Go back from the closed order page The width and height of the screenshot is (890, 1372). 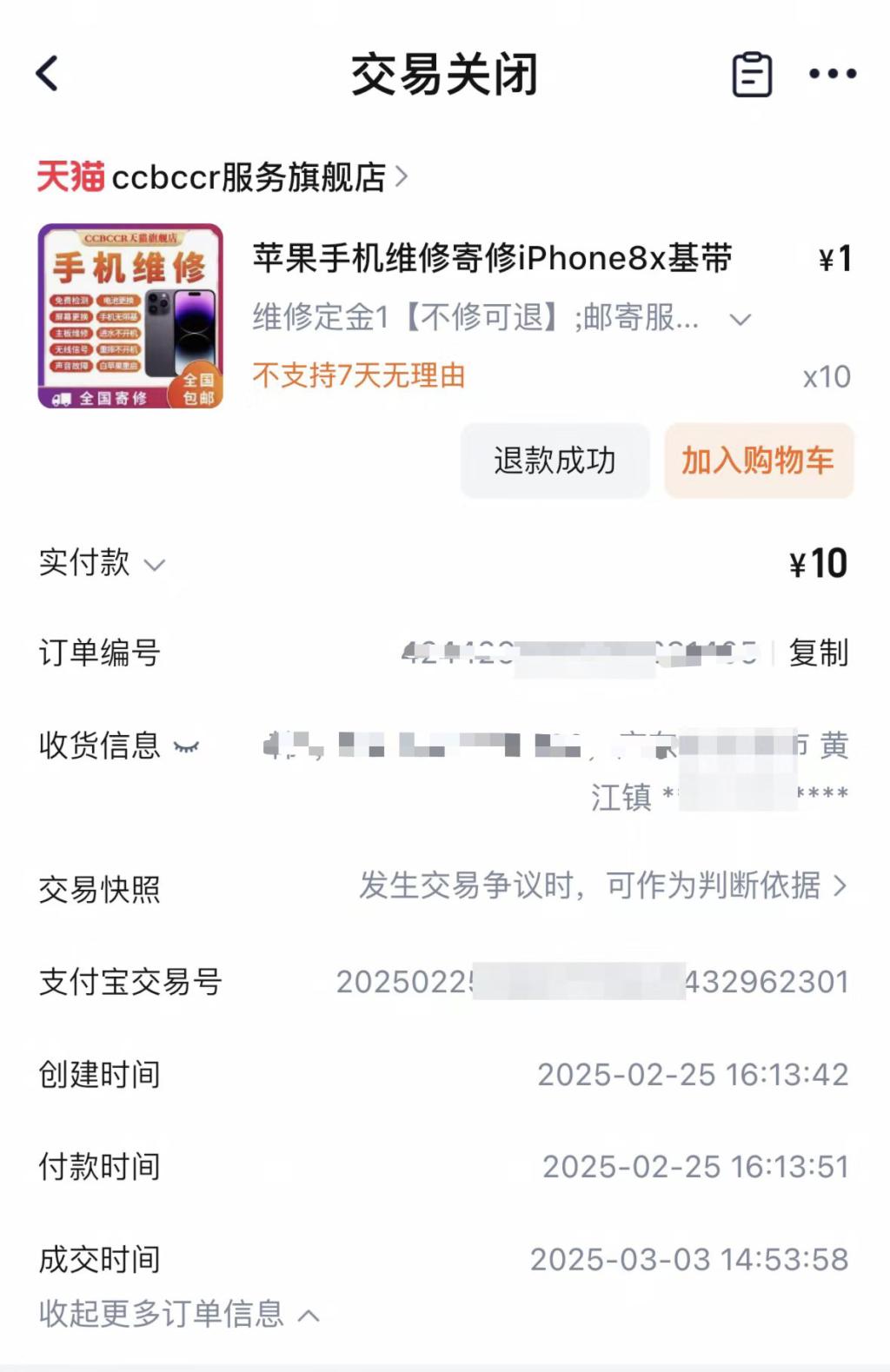coord(48,74)
